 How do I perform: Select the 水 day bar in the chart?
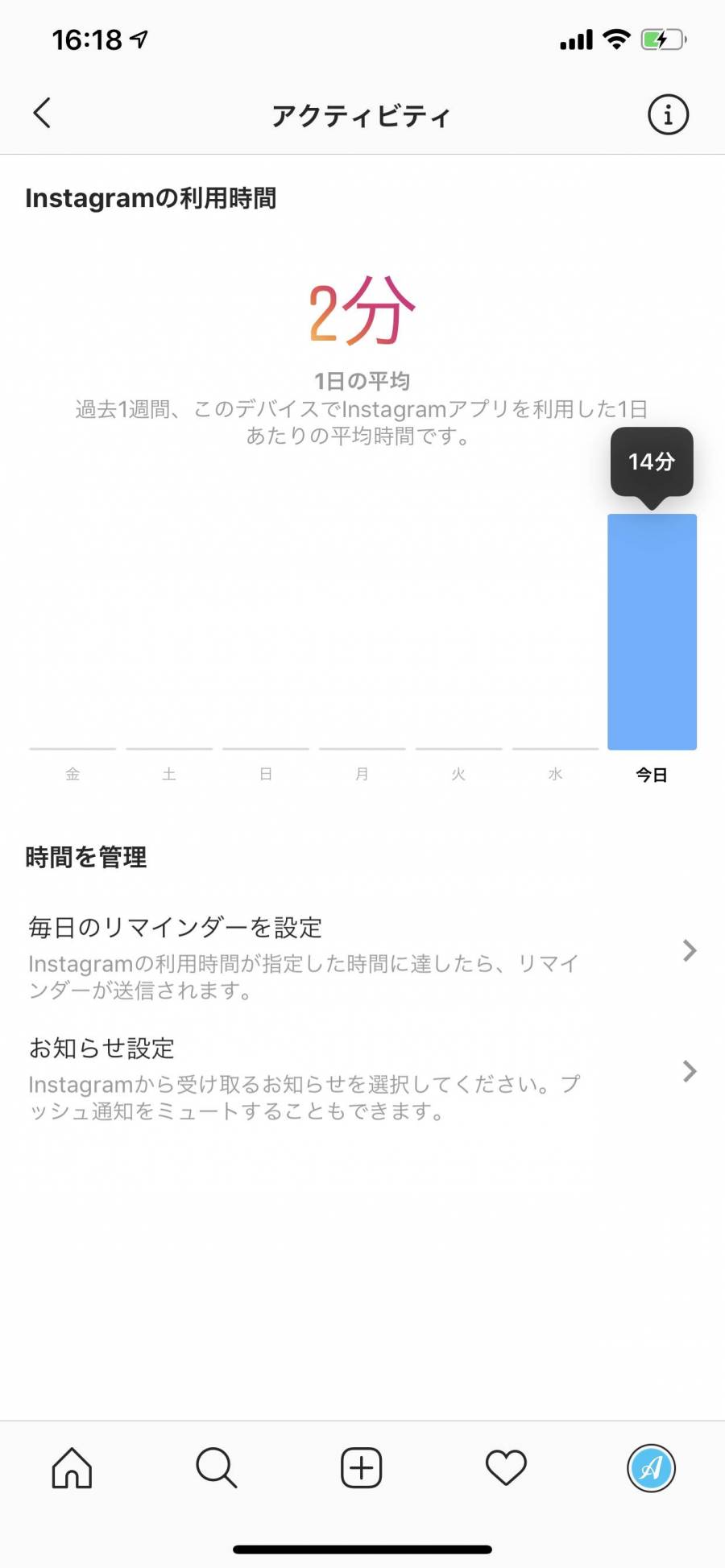coord(555,748)
